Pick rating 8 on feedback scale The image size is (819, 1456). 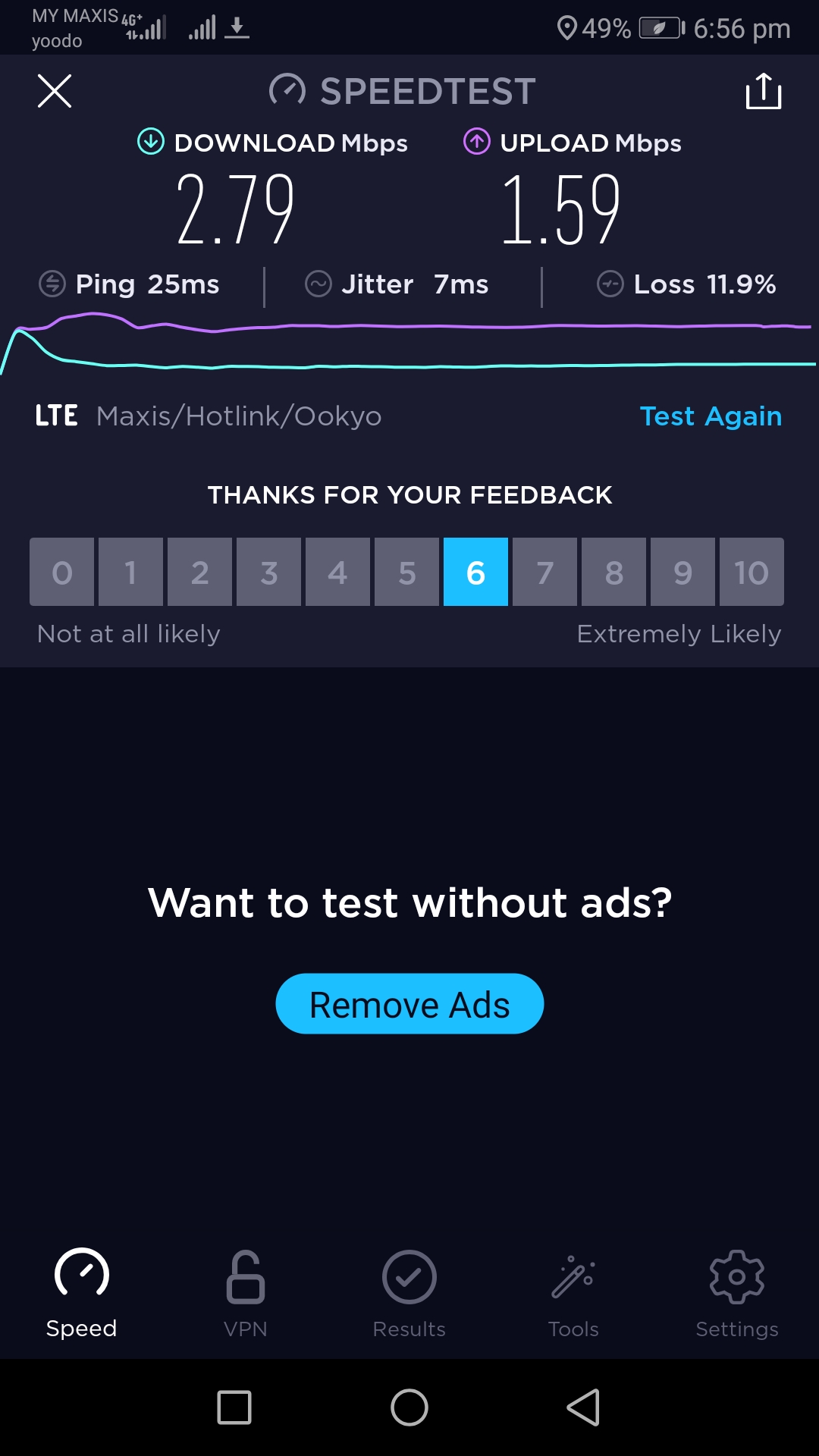pyautogui.click(x=613, y=572)
